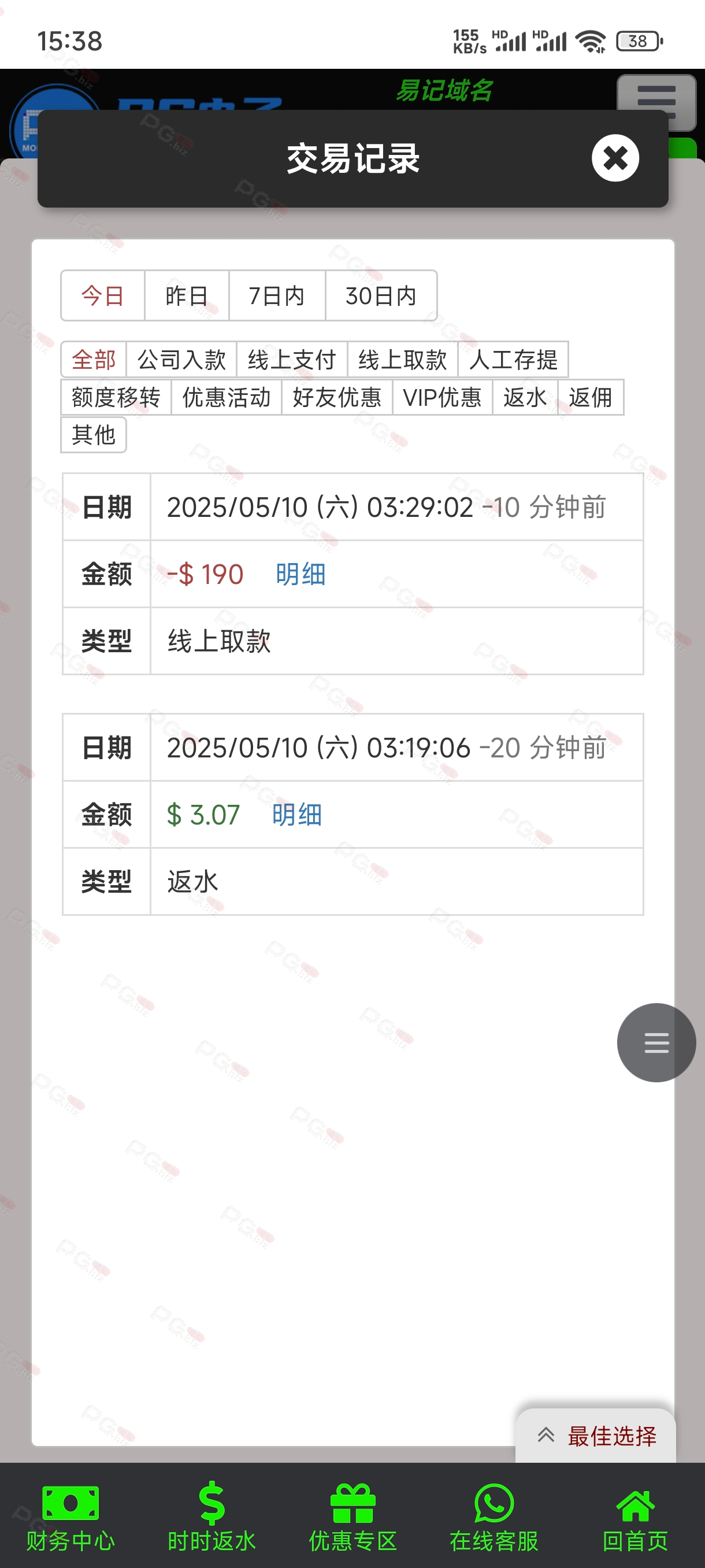The height and width of the screenshot is (1568, 705).
Task: Choose the 人工存提 category
Action: coord(513,360)
